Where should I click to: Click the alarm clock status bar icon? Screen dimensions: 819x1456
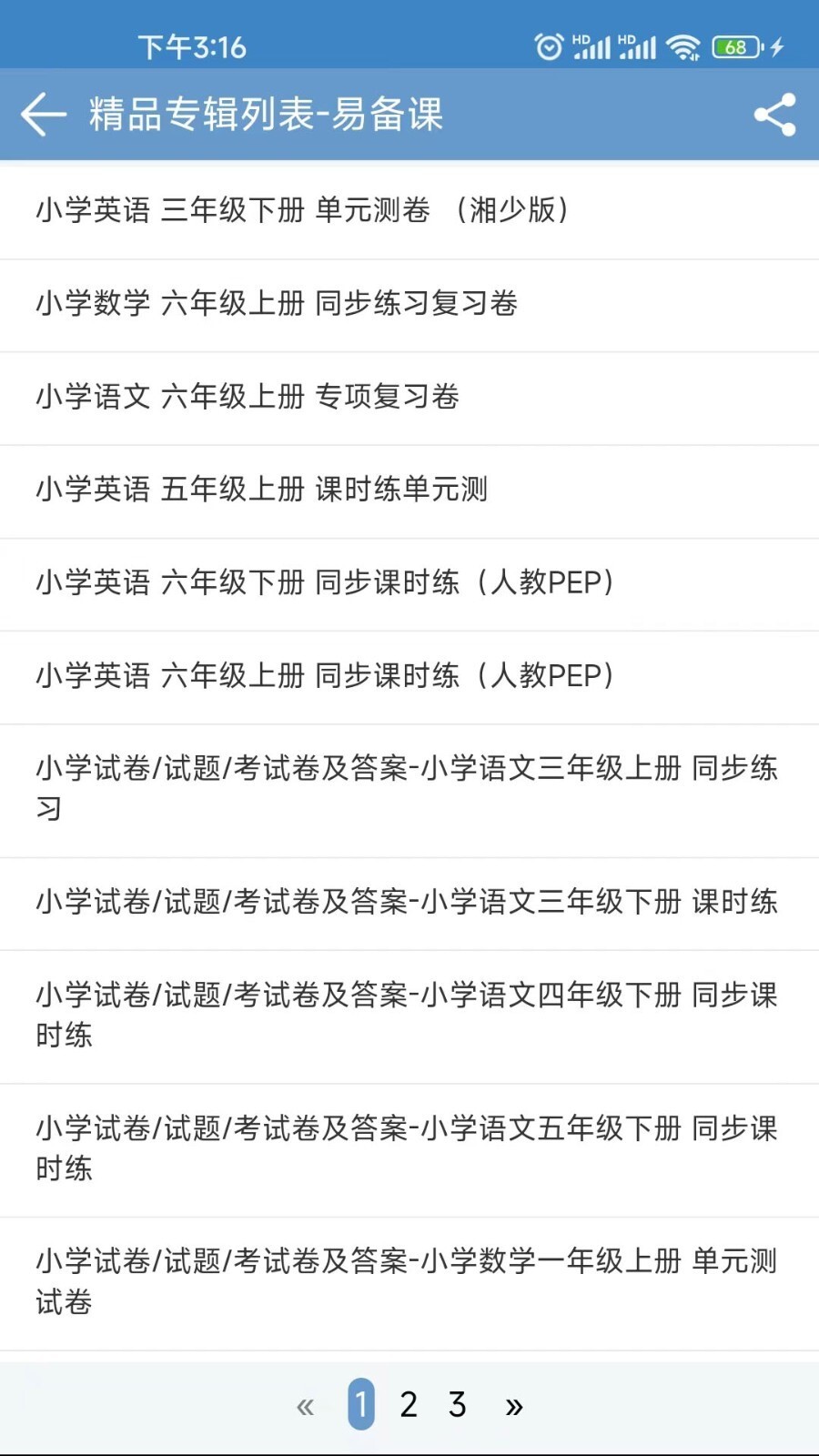click(x=549, y=45)
